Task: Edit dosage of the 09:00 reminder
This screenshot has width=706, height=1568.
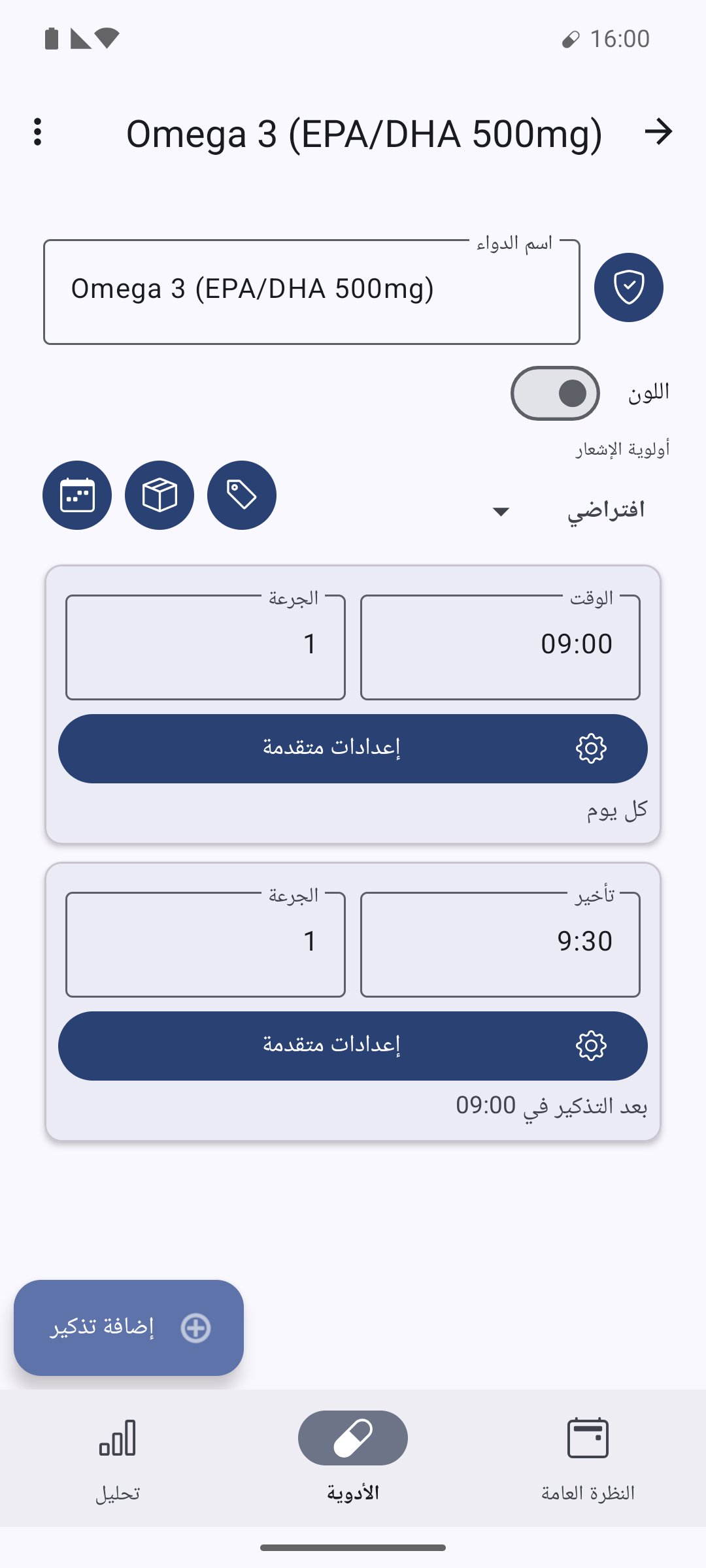Action: pyautogui.click(x=205, y=647)
